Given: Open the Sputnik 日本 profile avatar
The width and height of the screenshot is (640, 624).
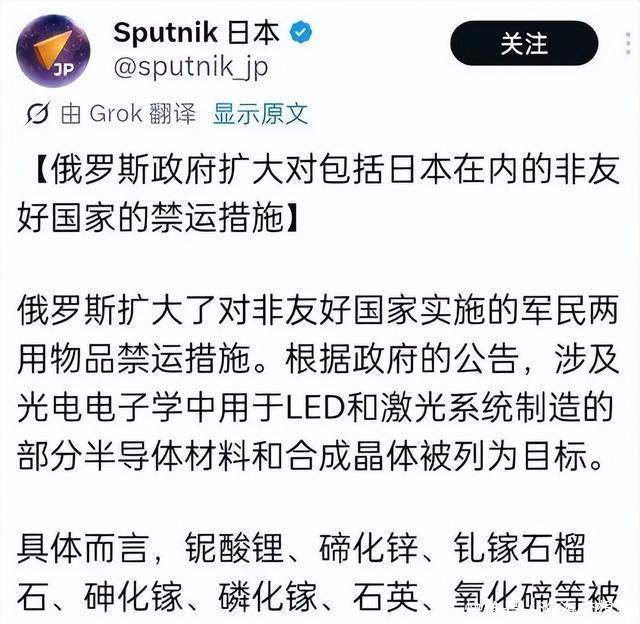Looking at the screenshot, I should pyautogui.click(x=53, y=50).
